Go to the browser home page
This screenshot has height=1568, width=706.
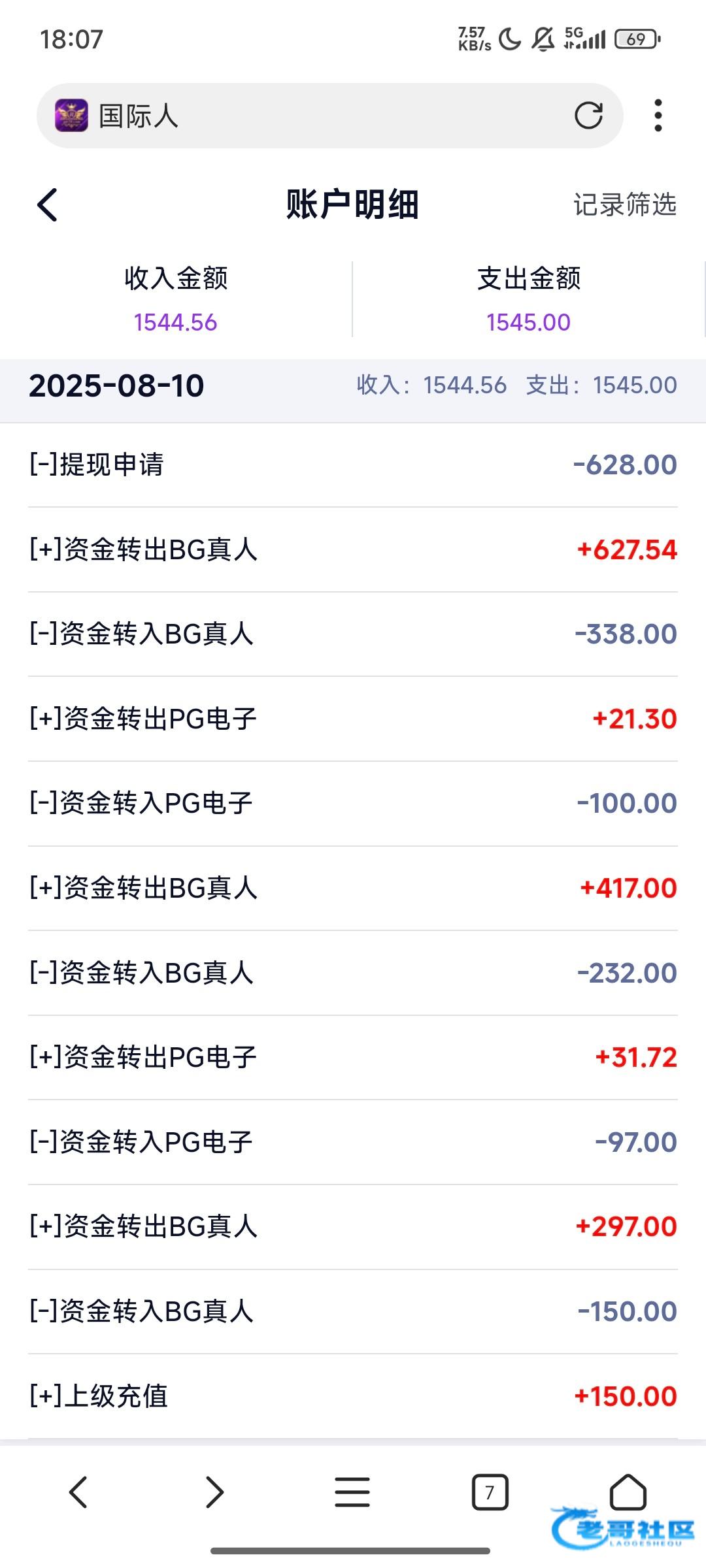(x=628, y=1492)
